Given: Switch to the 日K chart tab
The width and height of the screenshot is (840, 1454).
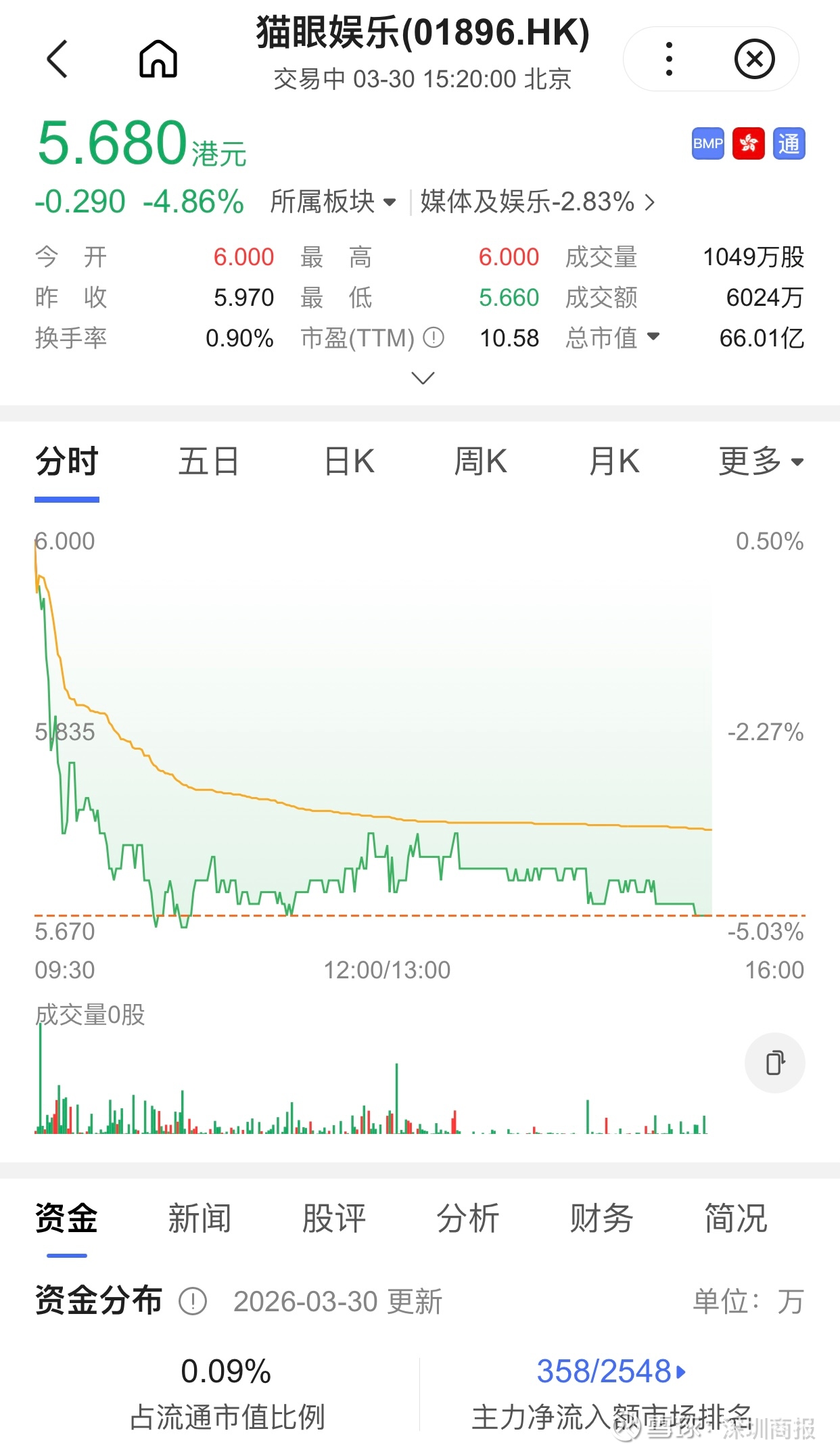Looking at the screenshot, I should tap(349, 462).
